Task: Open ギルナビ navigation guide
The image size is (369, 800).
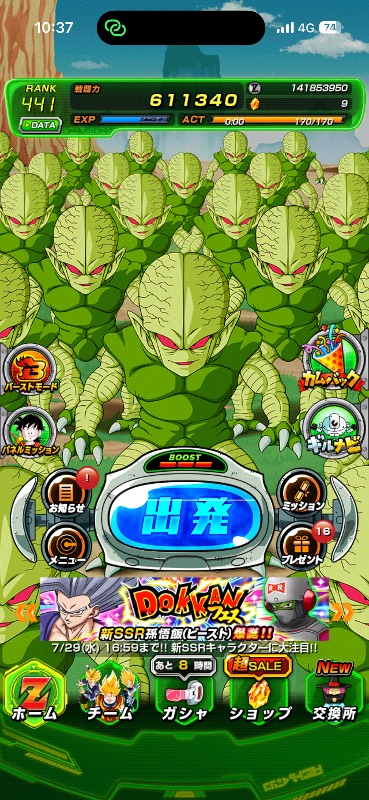Action: coord(336,427)
